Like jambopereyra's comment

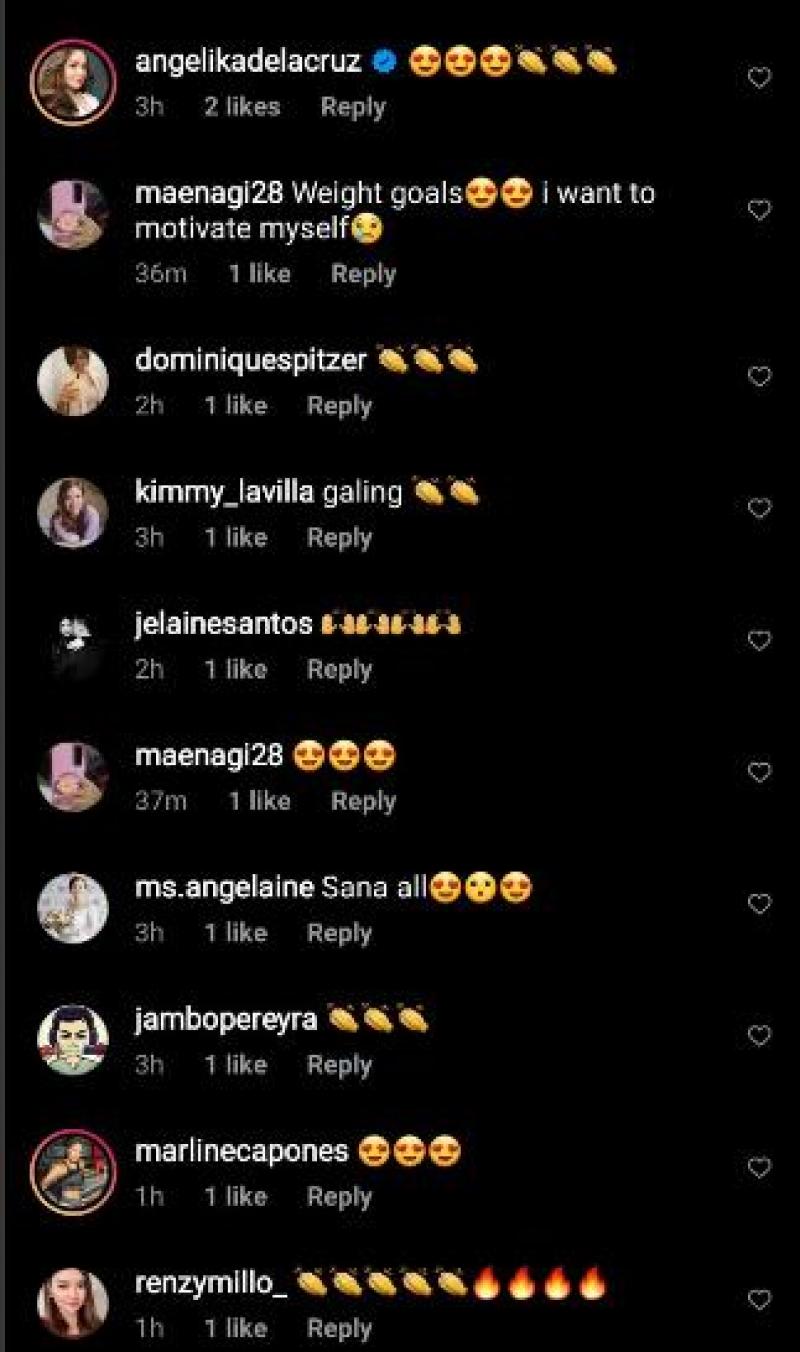pyautogui.click(x=760, y=1036)
